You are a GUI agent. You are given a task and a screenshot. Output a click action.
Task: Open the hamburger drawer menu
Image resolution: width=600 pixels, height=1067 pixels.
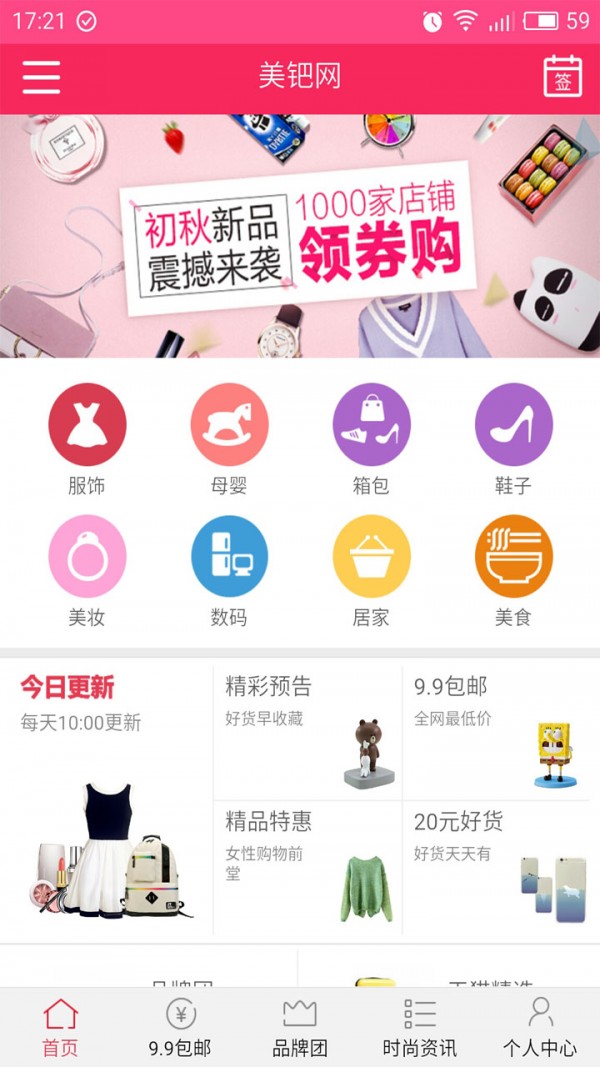click(41, 77)
